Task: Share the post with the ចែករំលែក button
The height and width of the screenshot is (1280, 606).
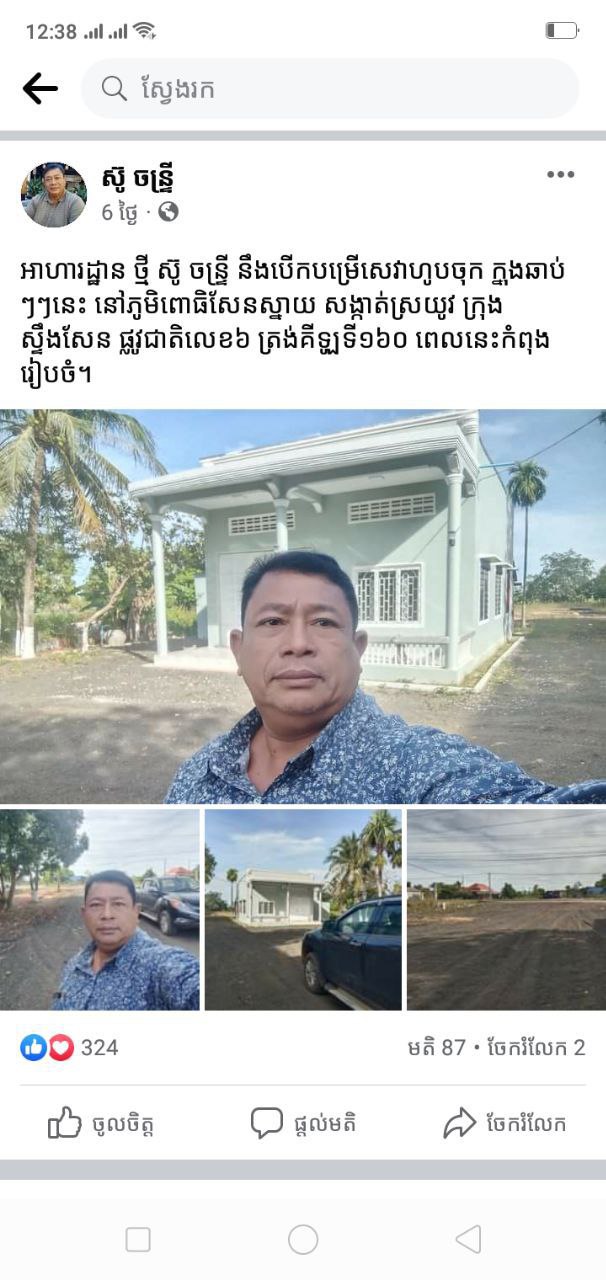Action: 505,1123
